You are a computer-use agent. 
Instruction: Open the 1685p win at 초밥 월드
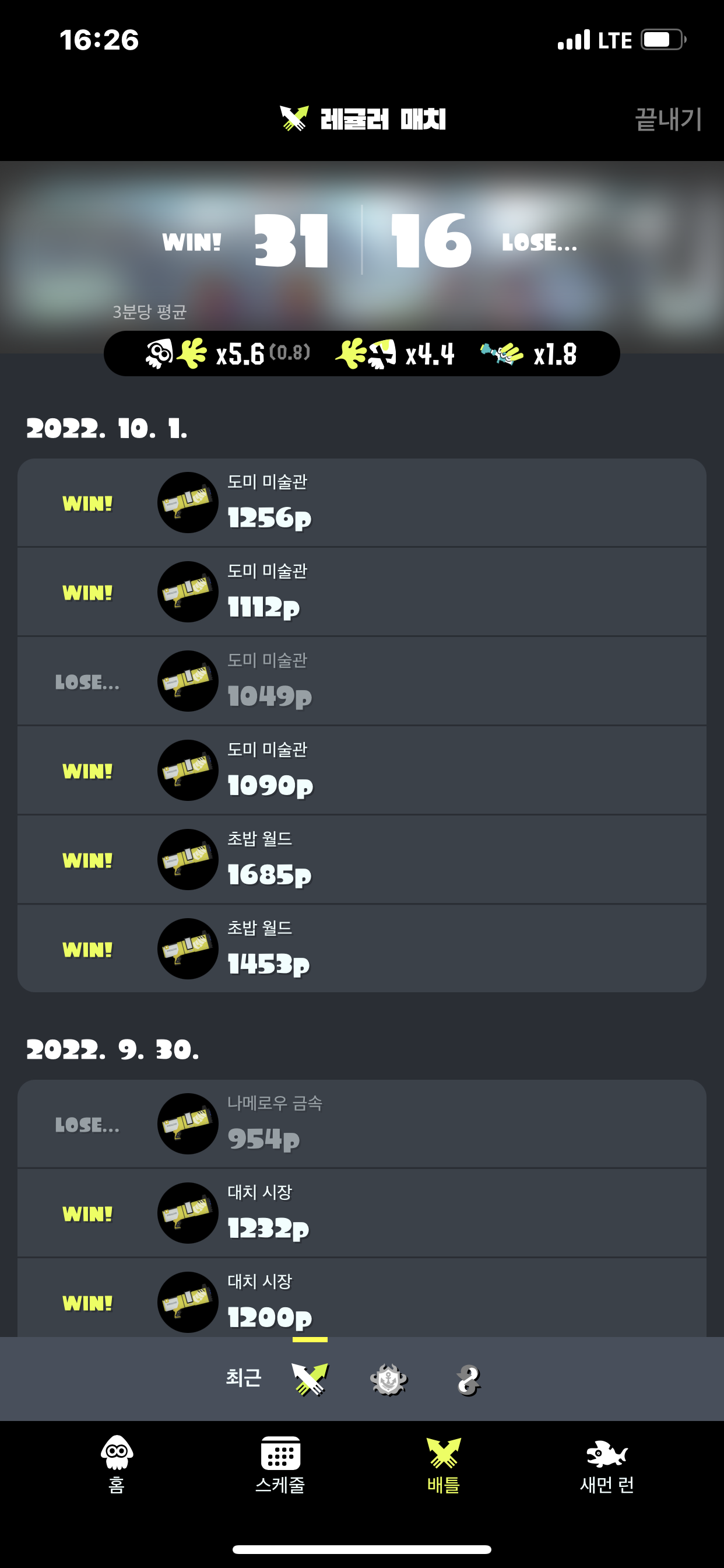pyautogui.click(x=361, y=859)
